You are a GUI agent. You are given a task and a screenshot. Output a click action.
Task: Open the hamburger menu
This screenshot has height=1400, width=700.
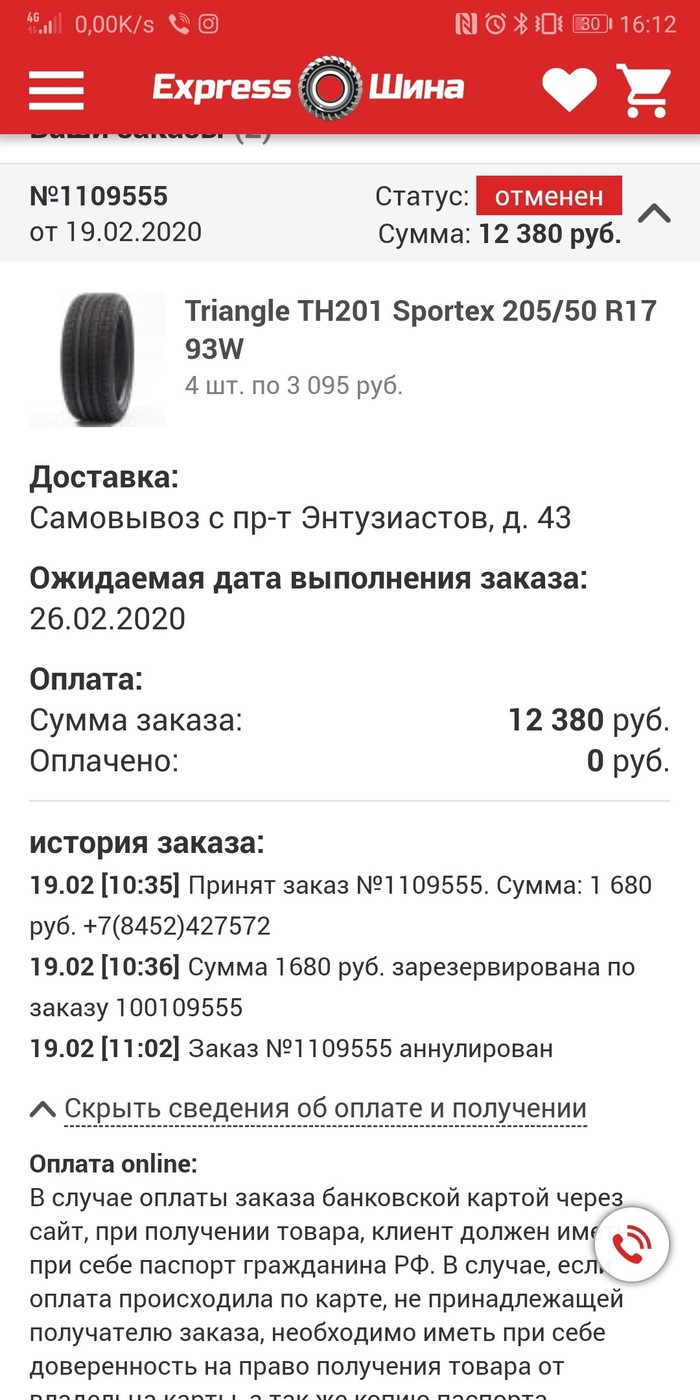pos(56,90)
